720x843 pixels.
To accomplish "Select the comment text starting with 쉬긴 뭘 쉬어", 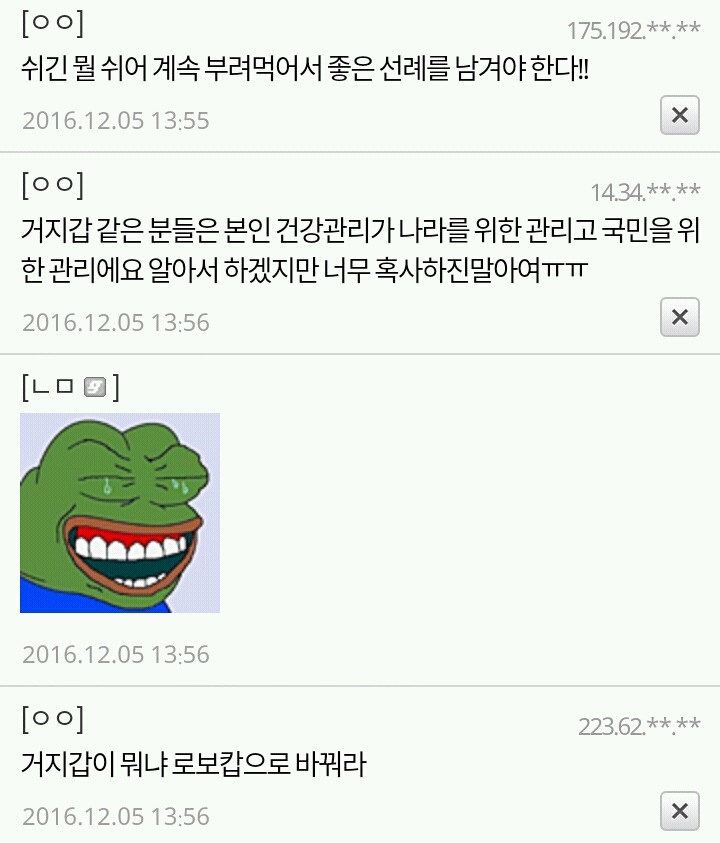I will (x=300, y=62).
